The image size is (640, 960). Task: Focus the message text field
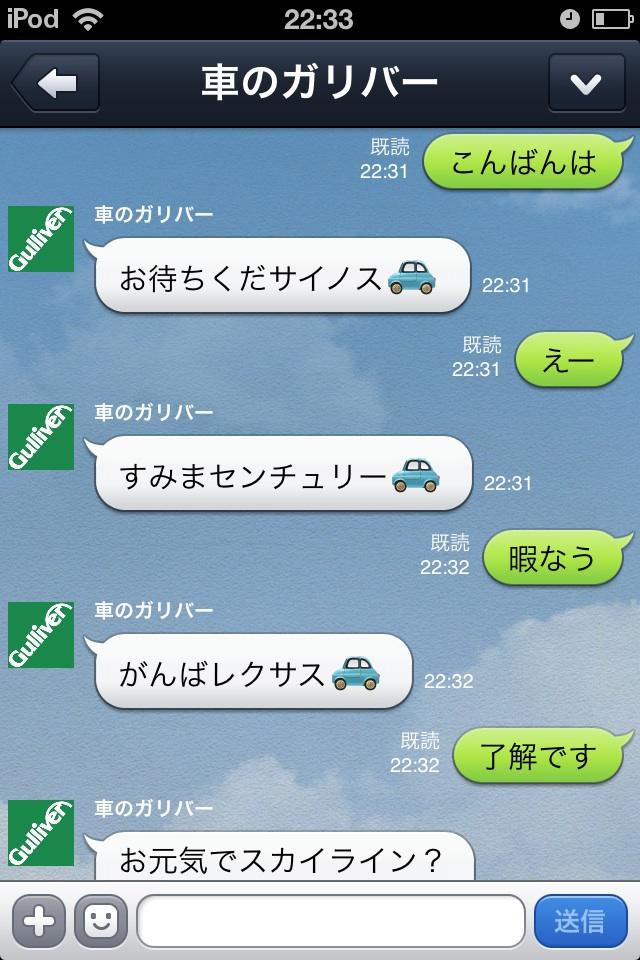[330, 921]
